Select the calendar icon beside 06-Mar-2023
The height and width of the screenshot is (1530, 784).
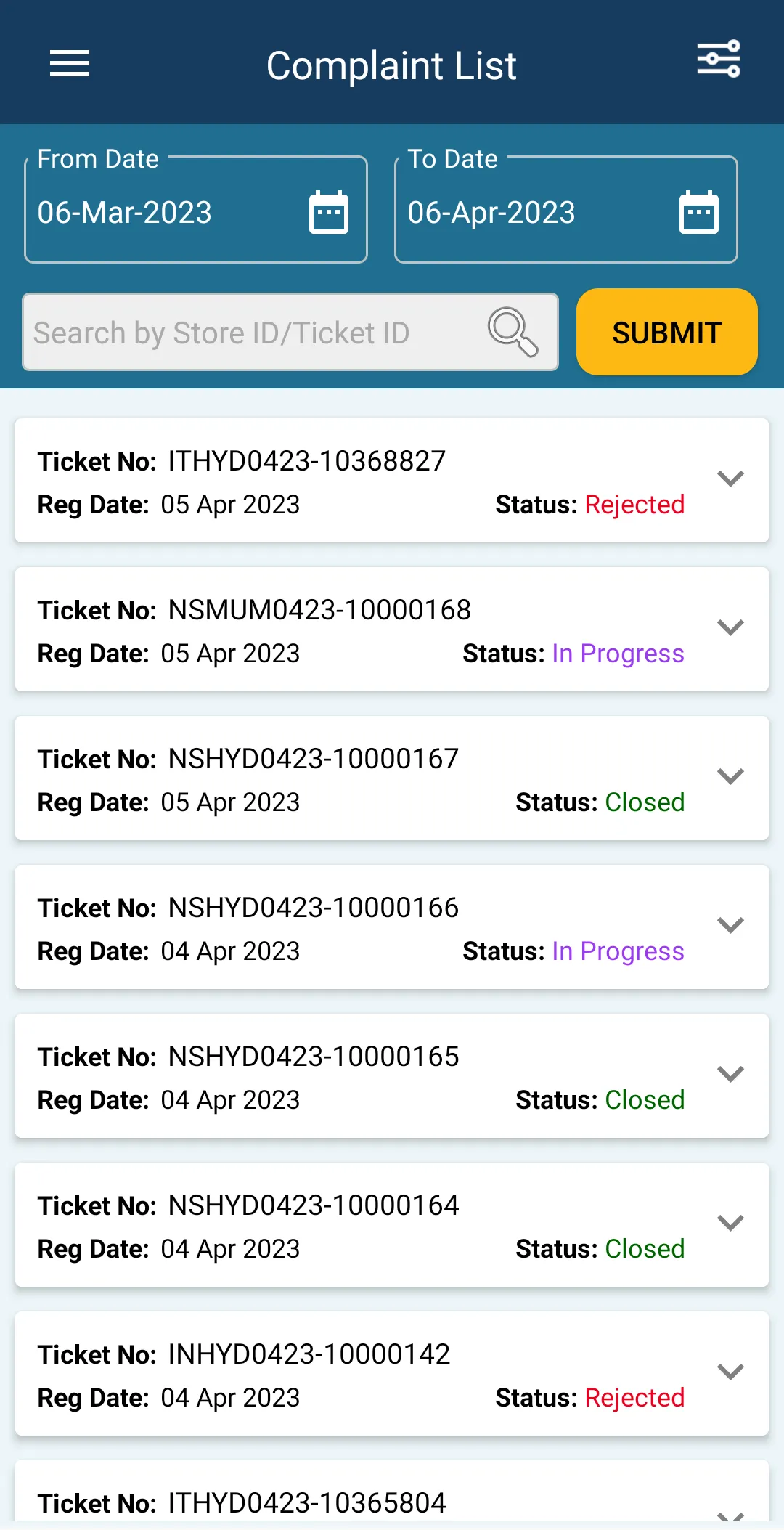327,211
